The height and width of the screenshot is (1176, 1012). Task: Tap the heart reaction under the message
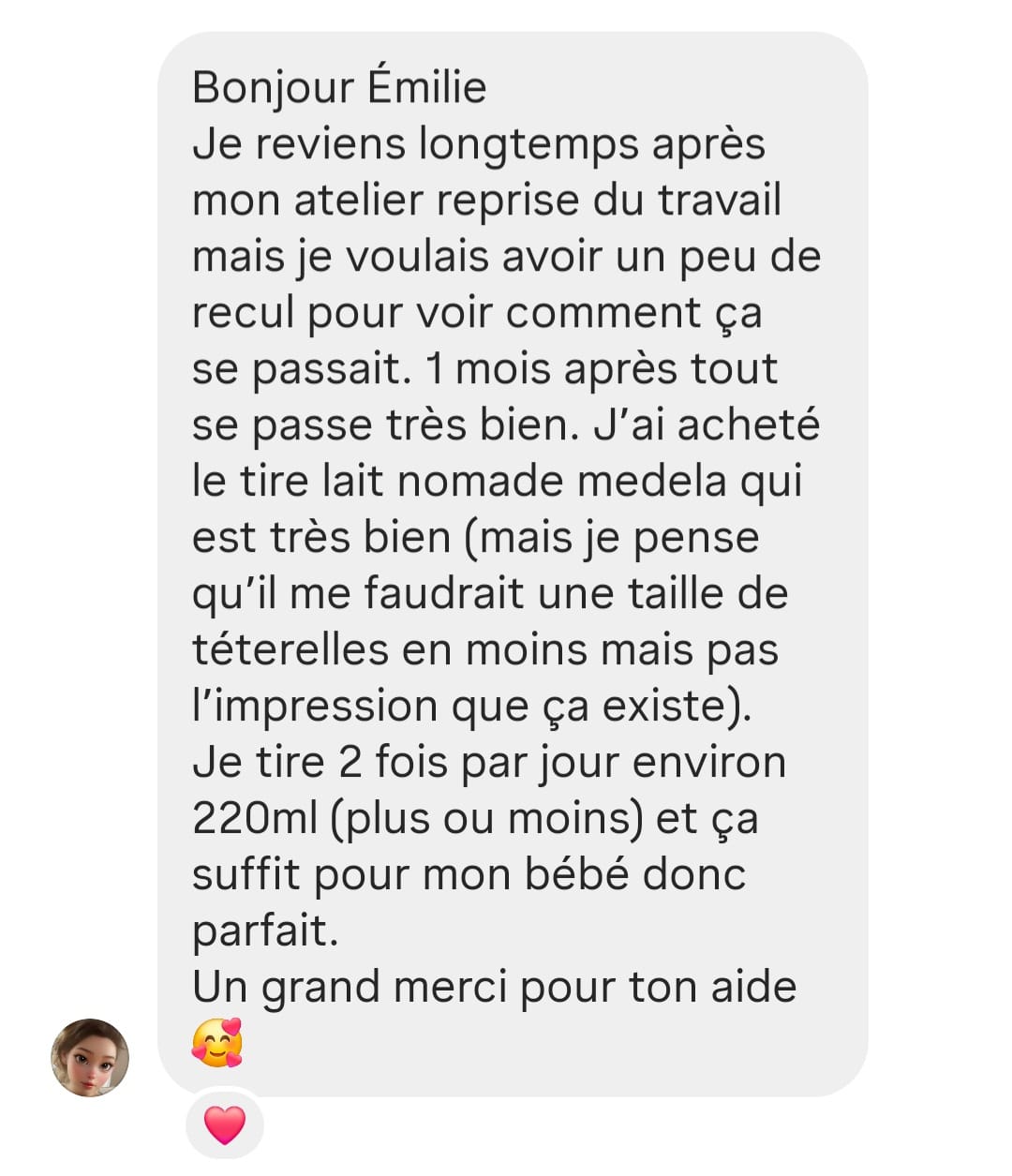click(x=225, y=1124)
